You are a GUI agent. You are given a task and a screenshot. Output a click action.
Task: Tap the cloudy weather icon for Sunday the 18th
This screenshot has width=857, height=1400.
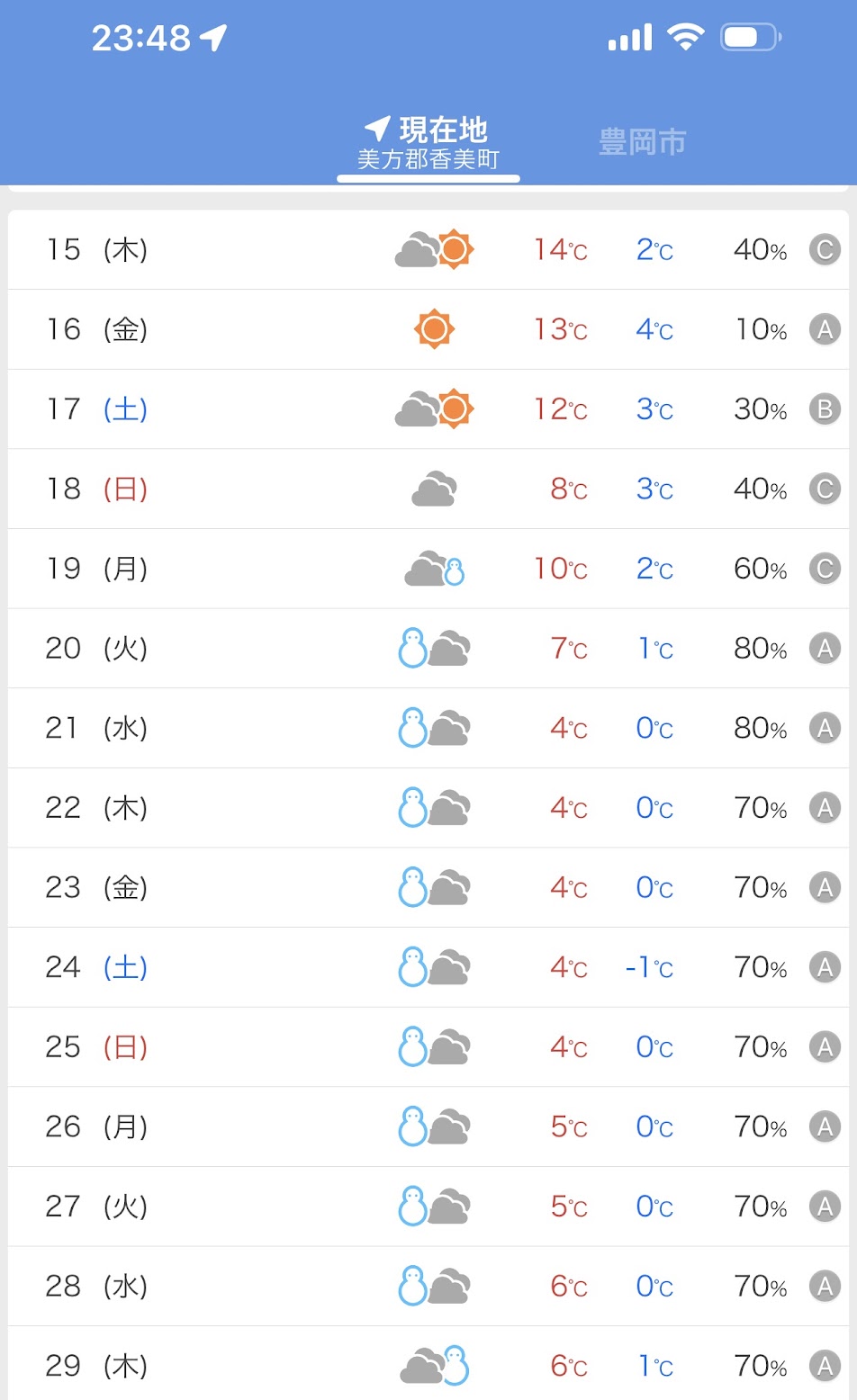[433, 489]
